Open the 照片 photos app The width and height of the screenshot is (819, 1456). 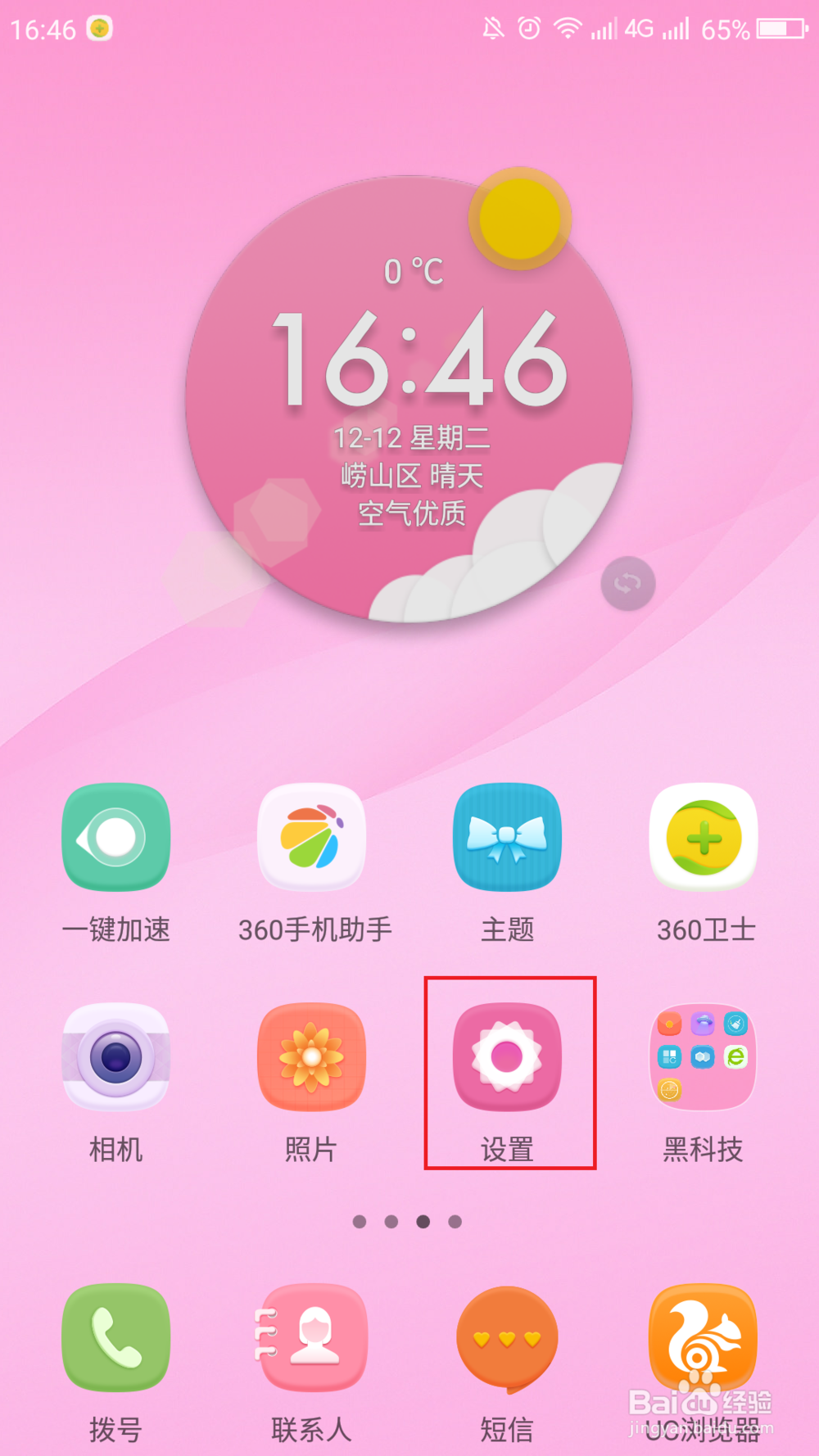coord(311,1057)
